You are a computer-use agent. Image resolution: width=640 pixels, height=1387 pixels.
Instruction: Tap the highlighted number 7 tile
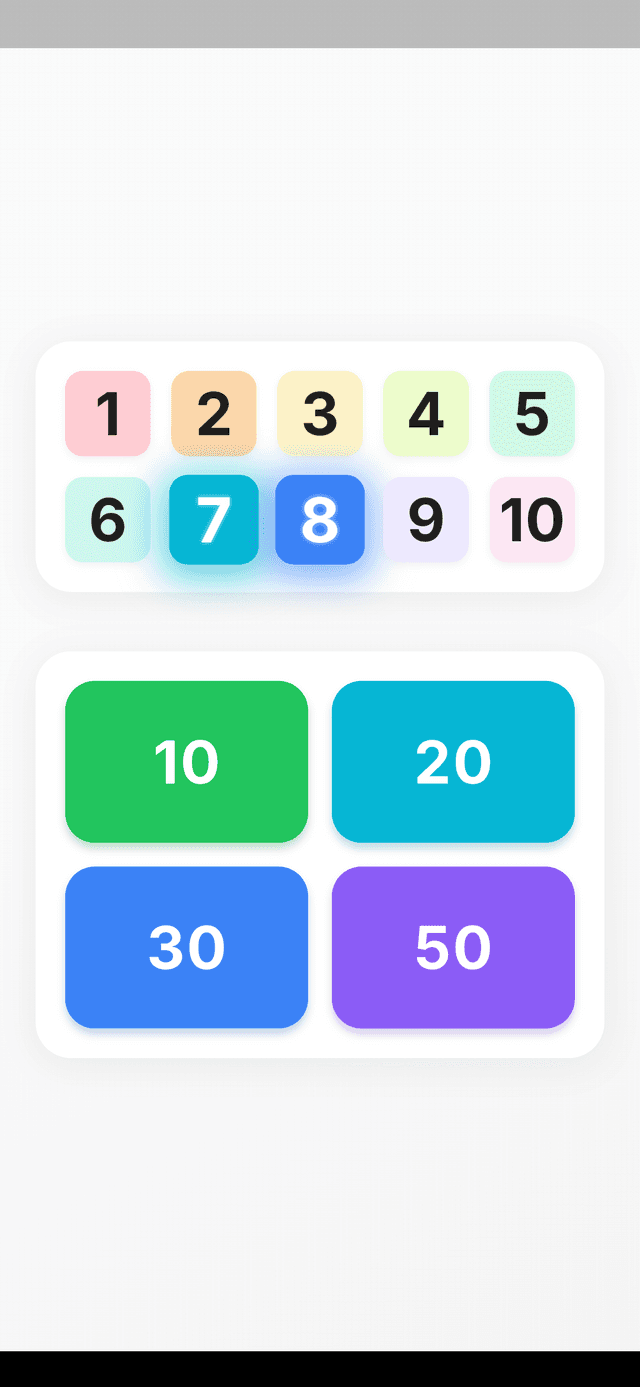(214, 520)
